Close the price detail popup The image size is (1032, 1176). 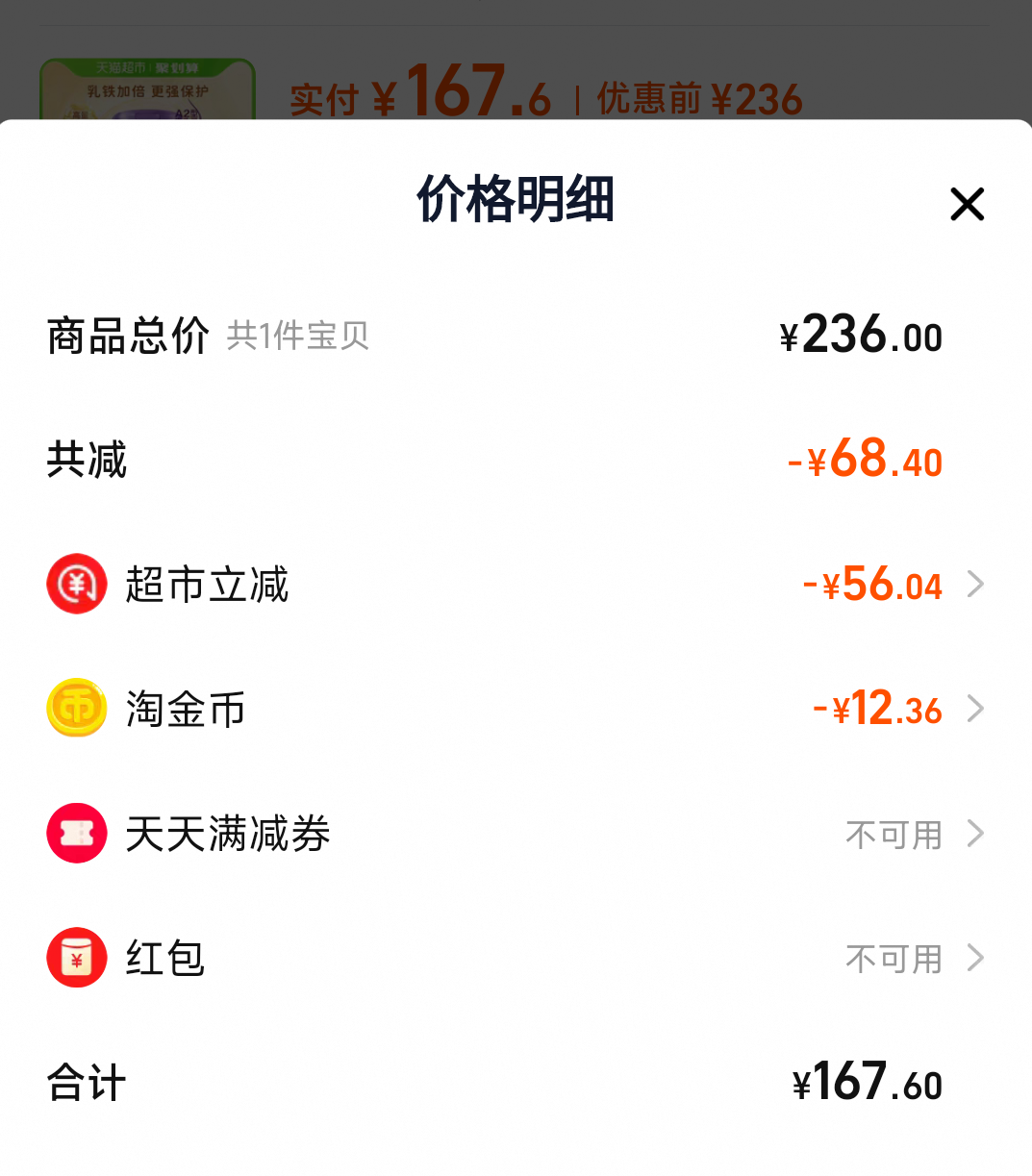tap(967, 204)
